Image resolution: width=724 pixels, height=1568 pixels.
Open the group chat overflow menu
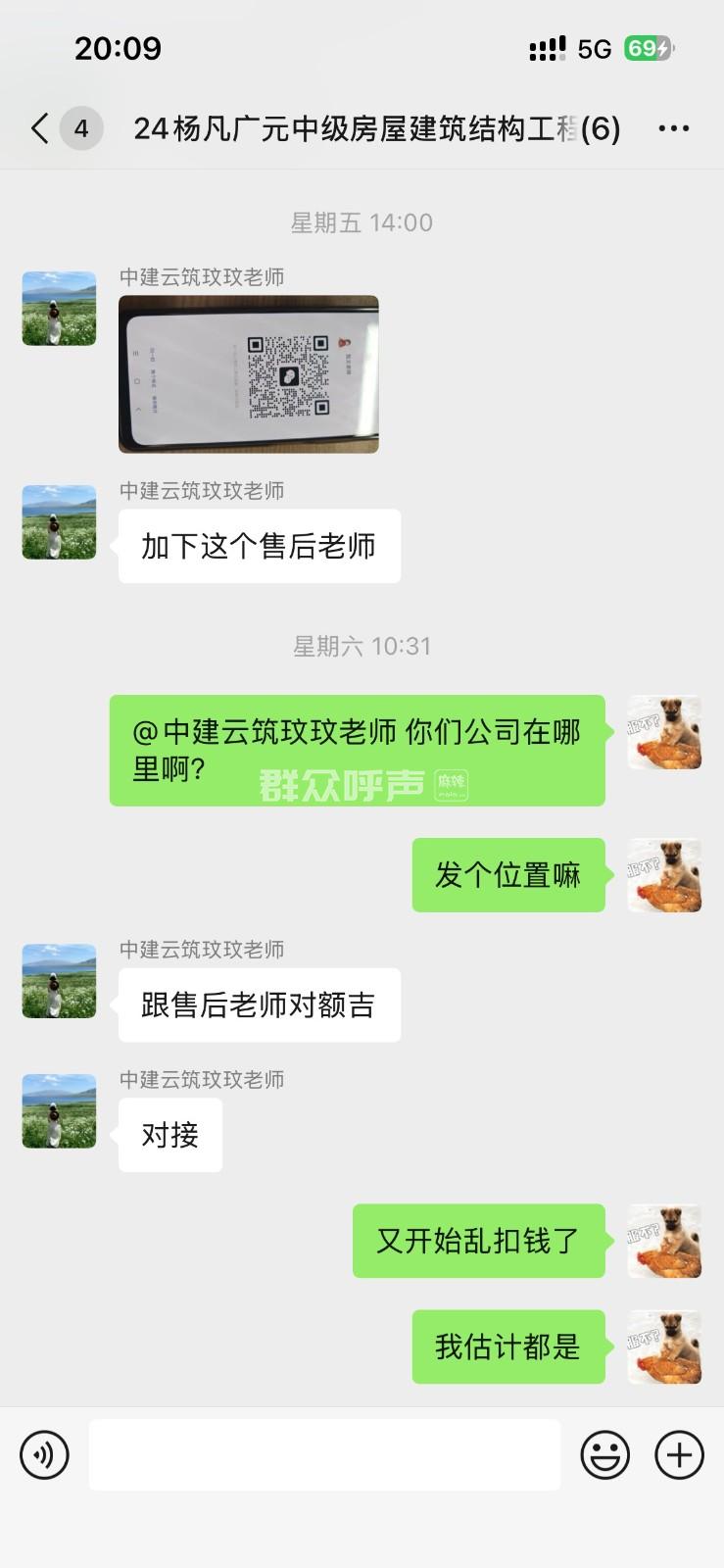[x=673, y=128]
